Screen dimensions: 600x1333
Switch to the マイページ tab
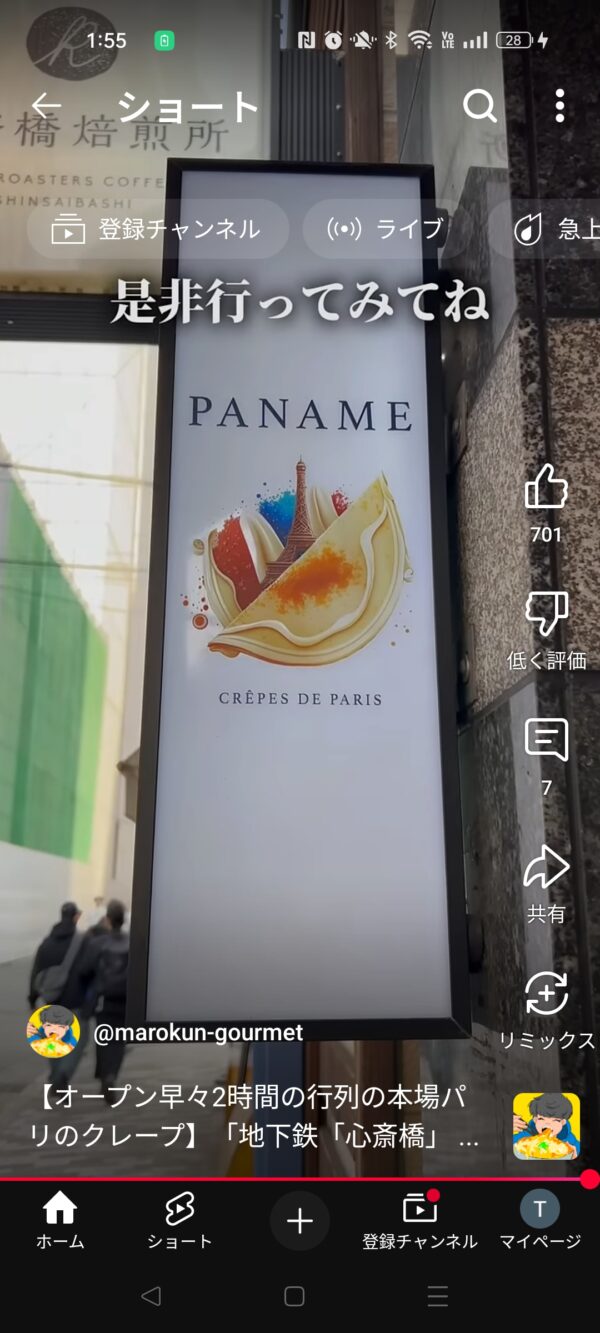coord(540,1220)
